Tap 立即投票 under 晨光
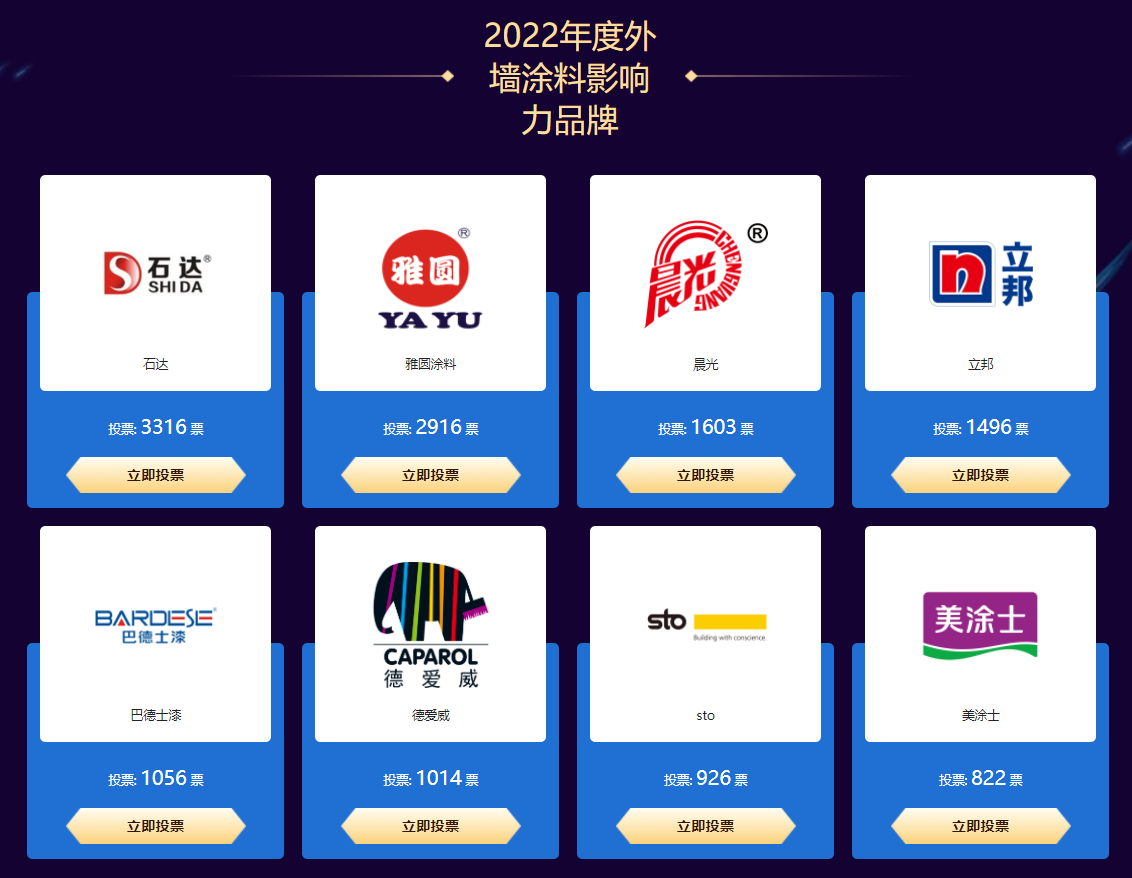 pos(705,475)
